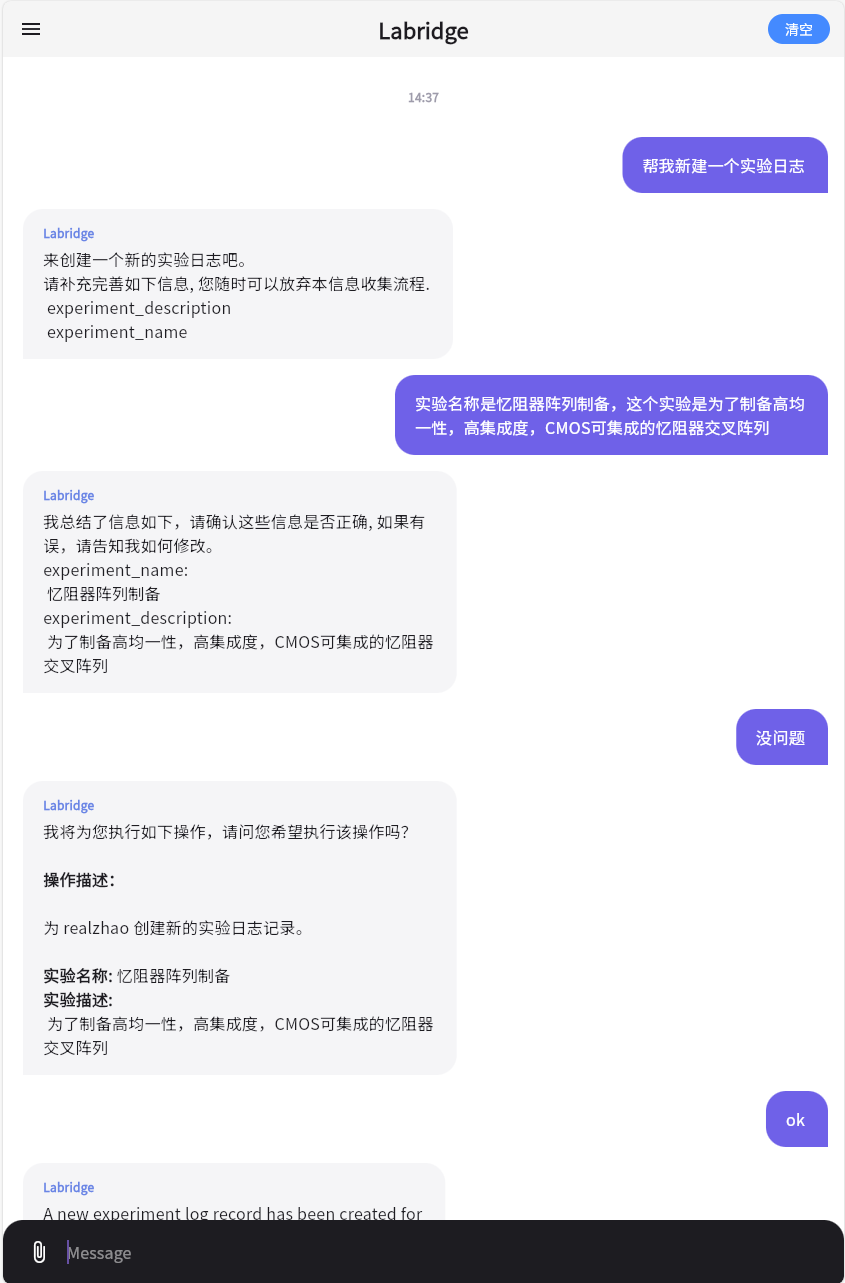The image size is (845, 1283).
Task: Focus the Message input field
Action: (440, 1252)
